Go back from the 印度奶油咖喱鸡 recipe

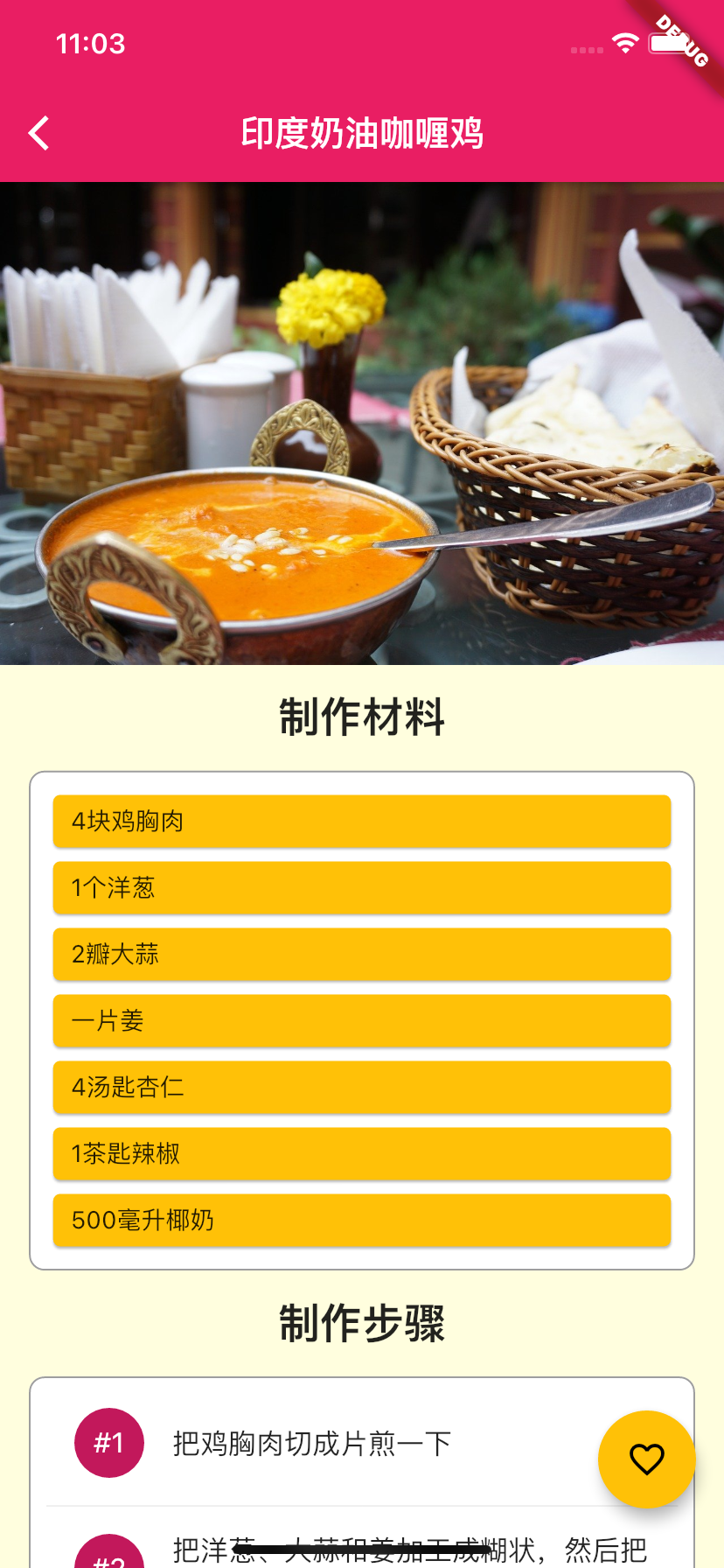pyautogui.click(x=38, y=134)
